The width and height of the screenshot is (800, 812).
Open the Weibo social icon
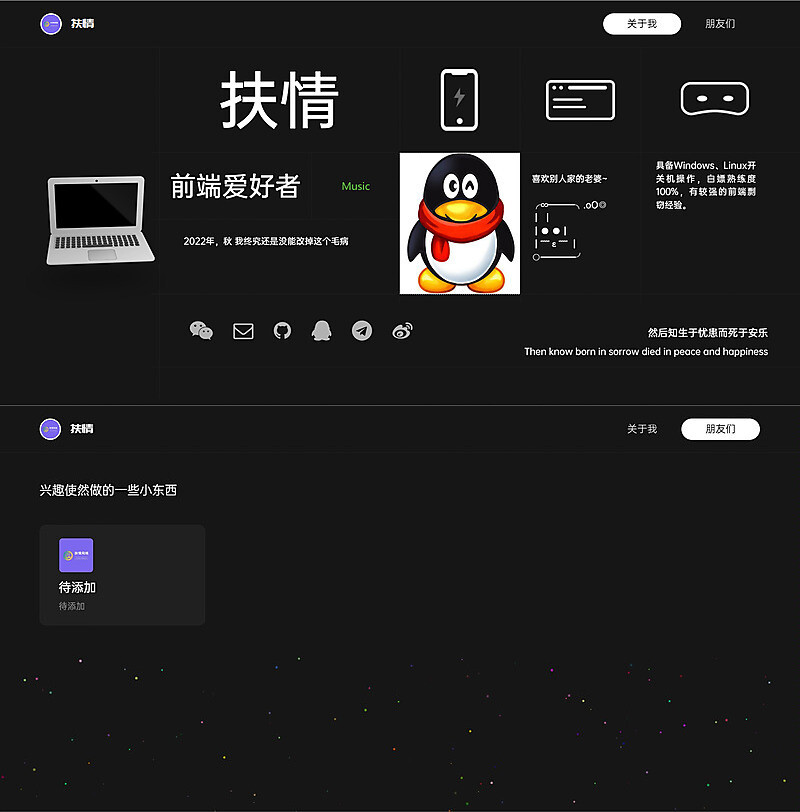(402, 331)
